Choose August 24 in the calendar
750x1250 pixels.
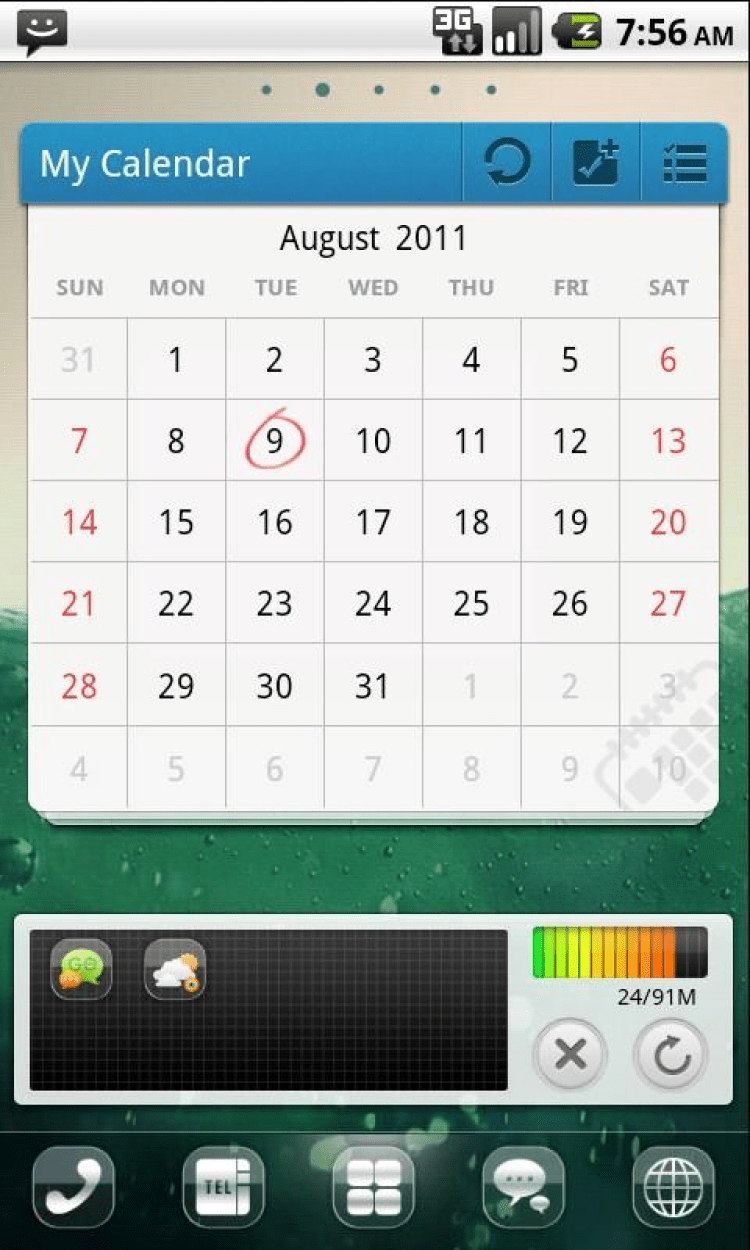pyautogui.click(x=373, y=604)
